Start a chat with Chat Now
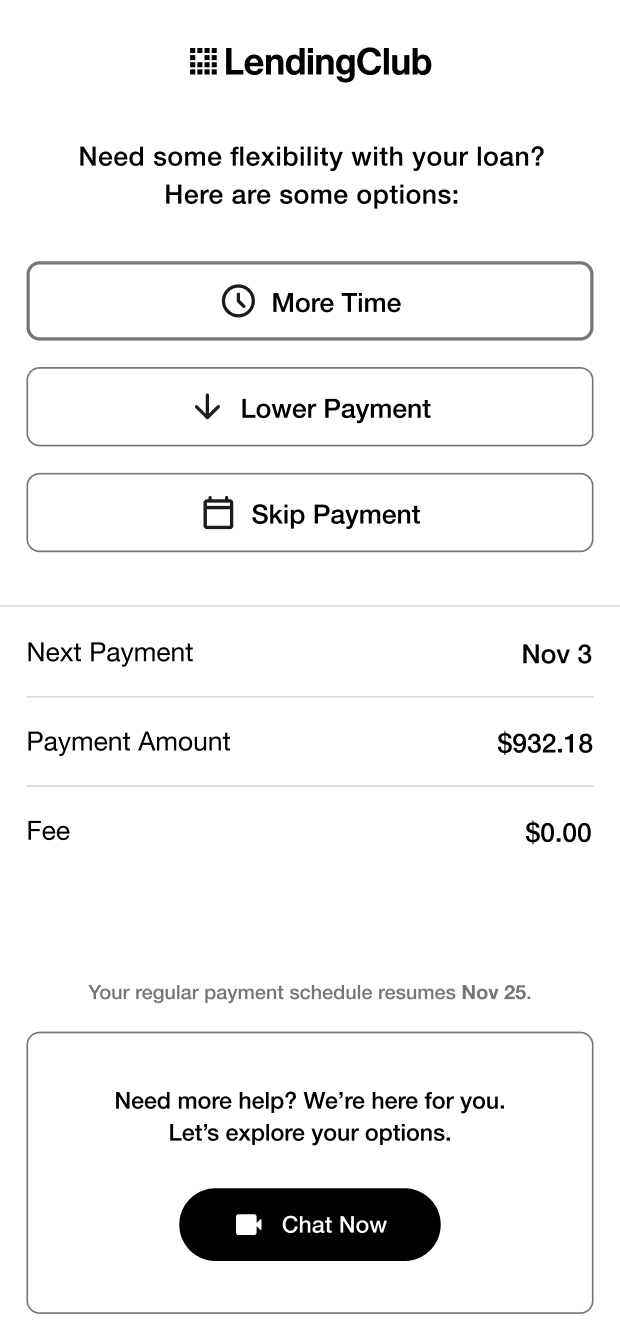The width and height of the screenshot is (620, 1343). tap(310, 1224)
